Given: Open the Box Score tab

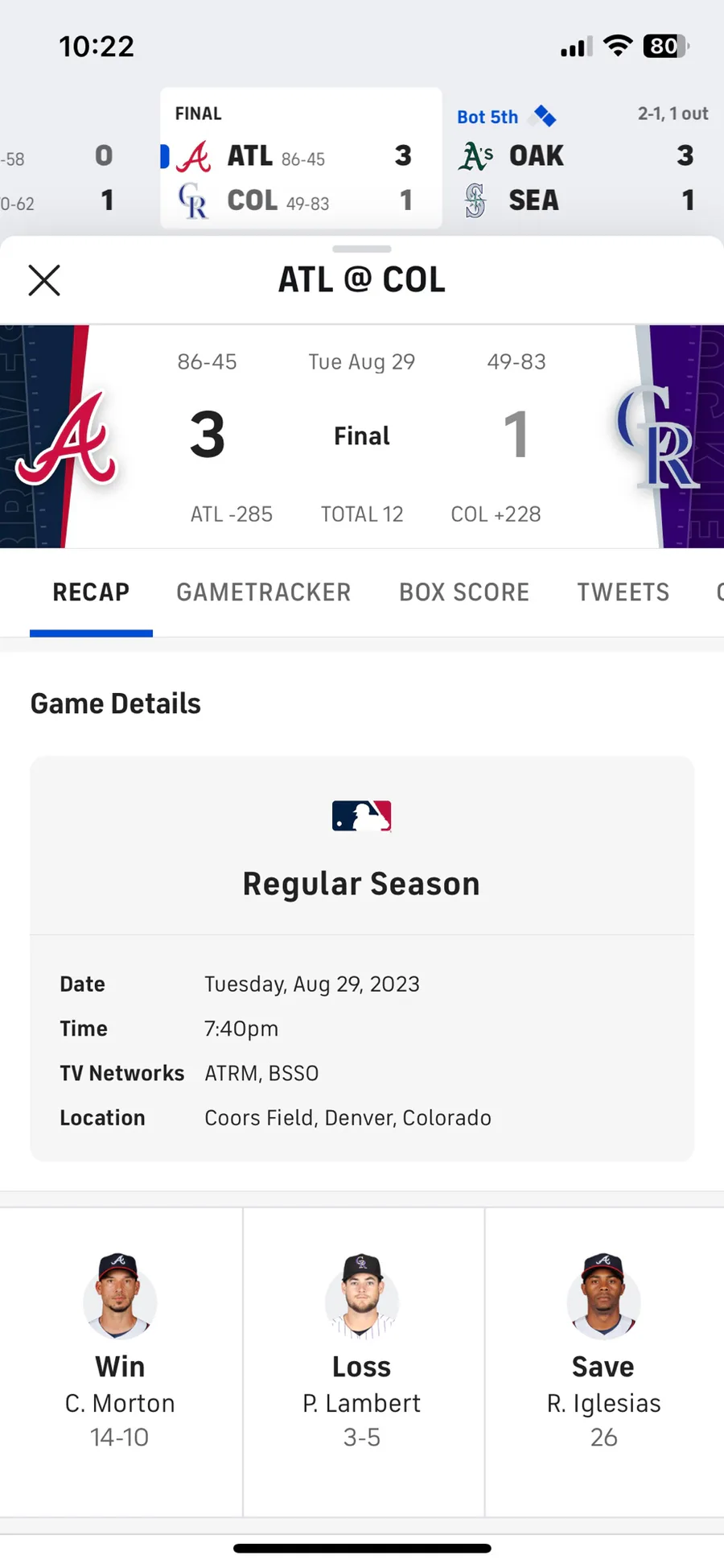Looking at the screenshot, I should click(x=463, y=592).
